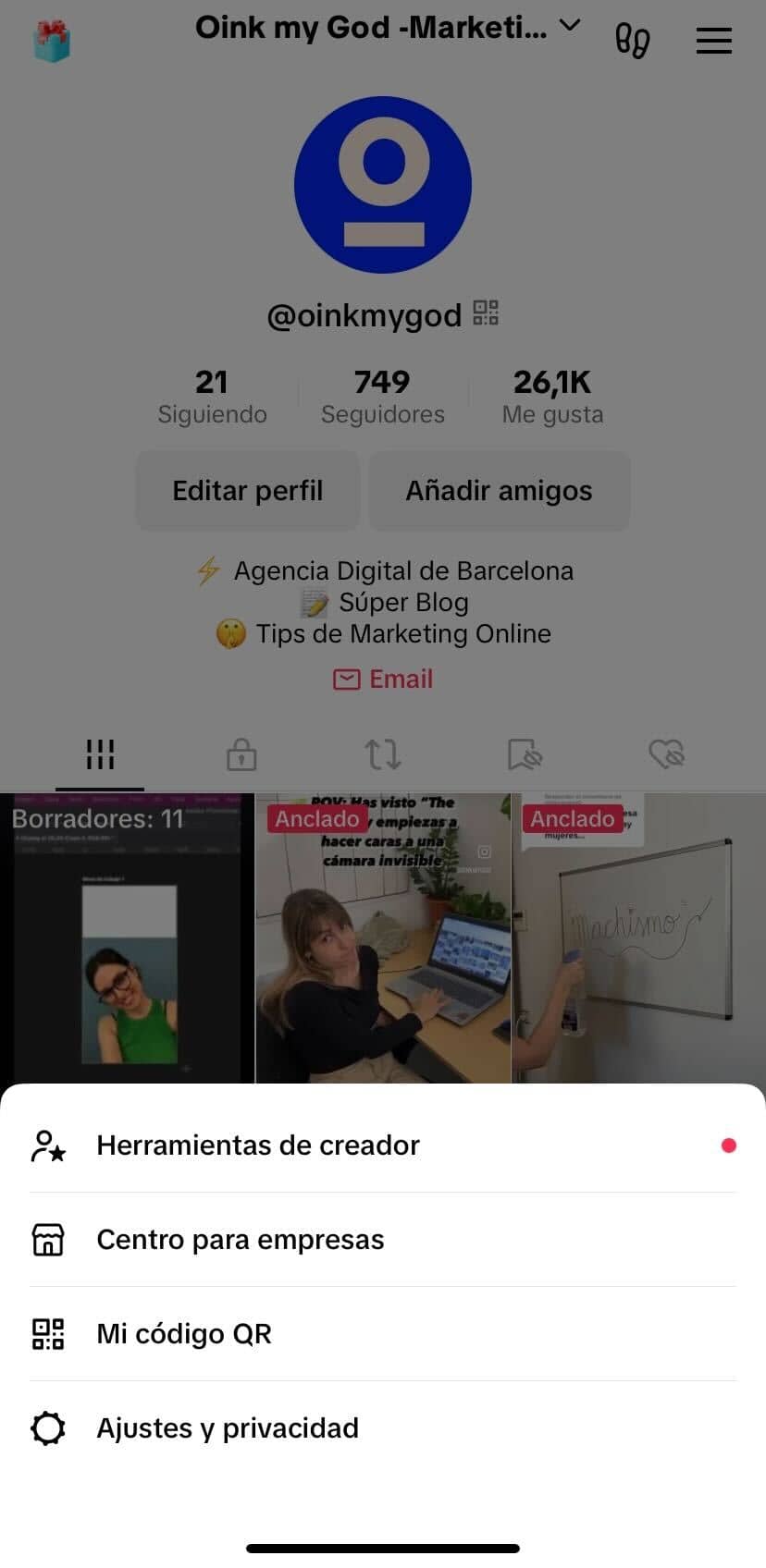This screenshot has height=1568, width=766.
Task: Click the Editar perfil button
Action: coord(247,491)
